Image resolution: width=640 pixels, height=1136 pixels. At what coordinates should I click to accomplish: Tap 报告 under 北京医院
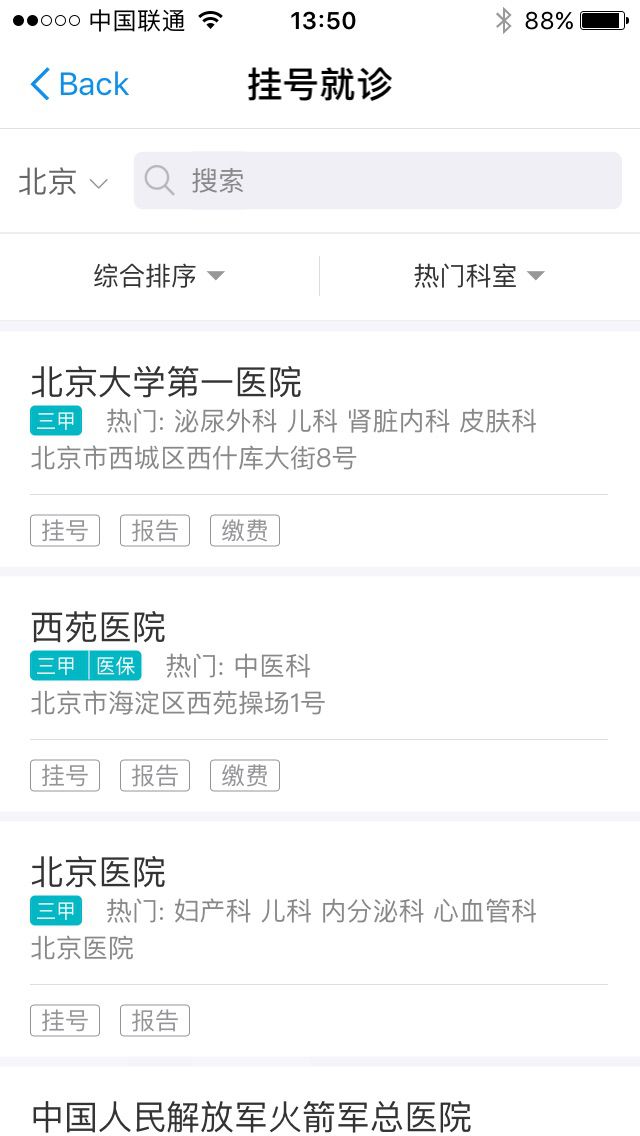pos(155,1021)
